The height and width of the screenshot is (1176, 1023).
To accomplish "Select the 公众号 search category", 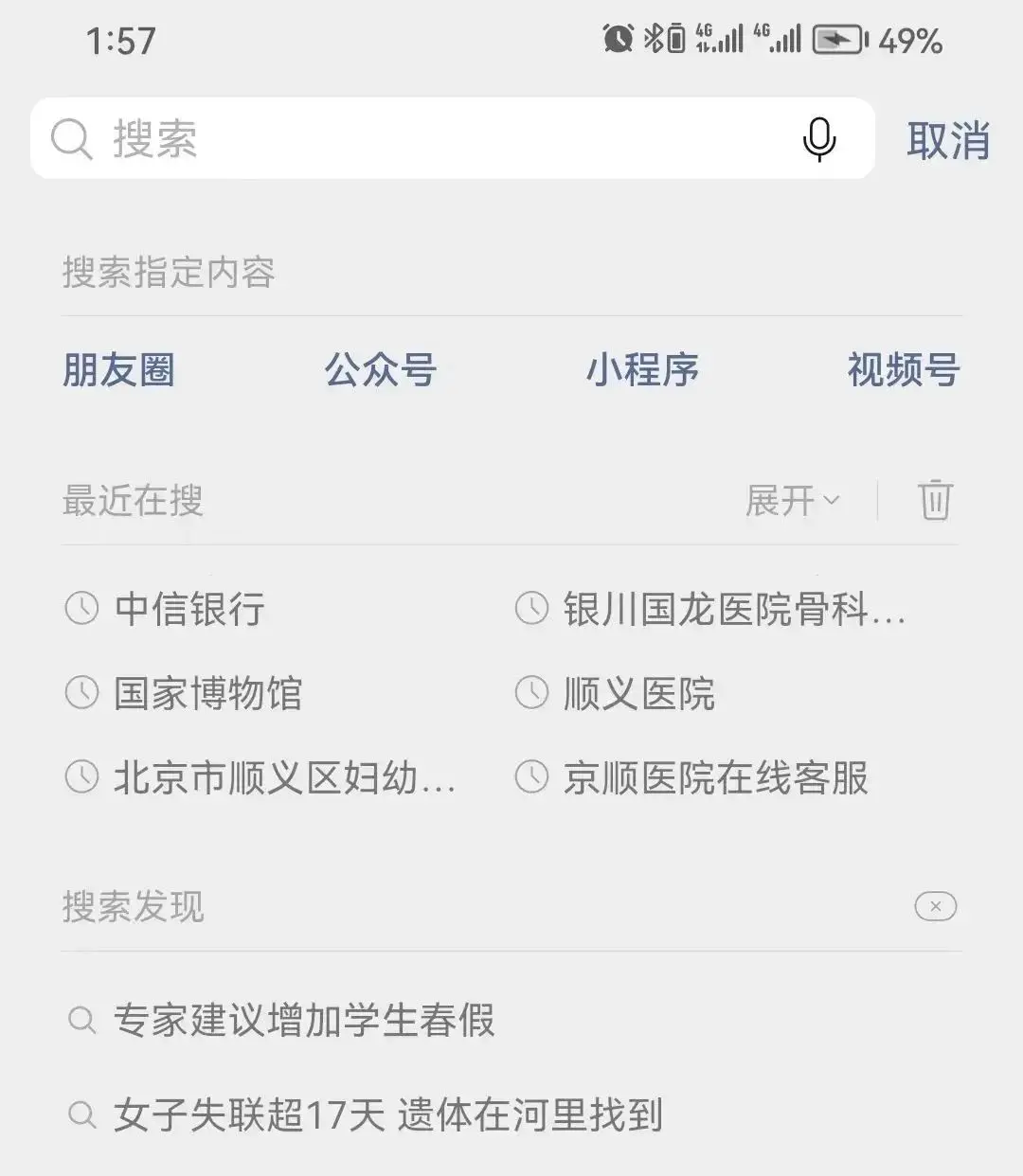I will pos(379,371).
